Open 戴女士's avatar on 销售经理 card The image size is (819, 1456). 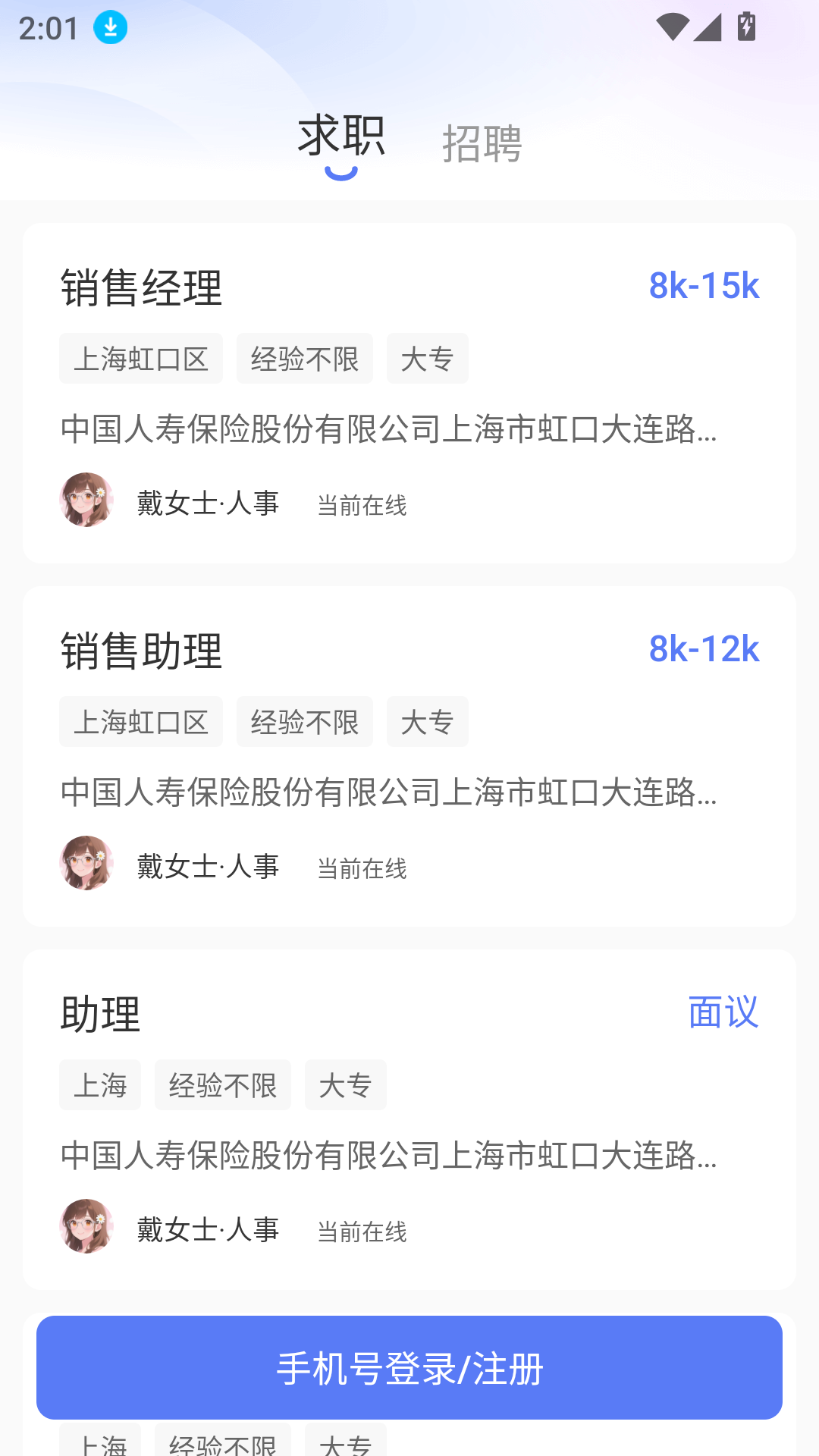(86, 500)
